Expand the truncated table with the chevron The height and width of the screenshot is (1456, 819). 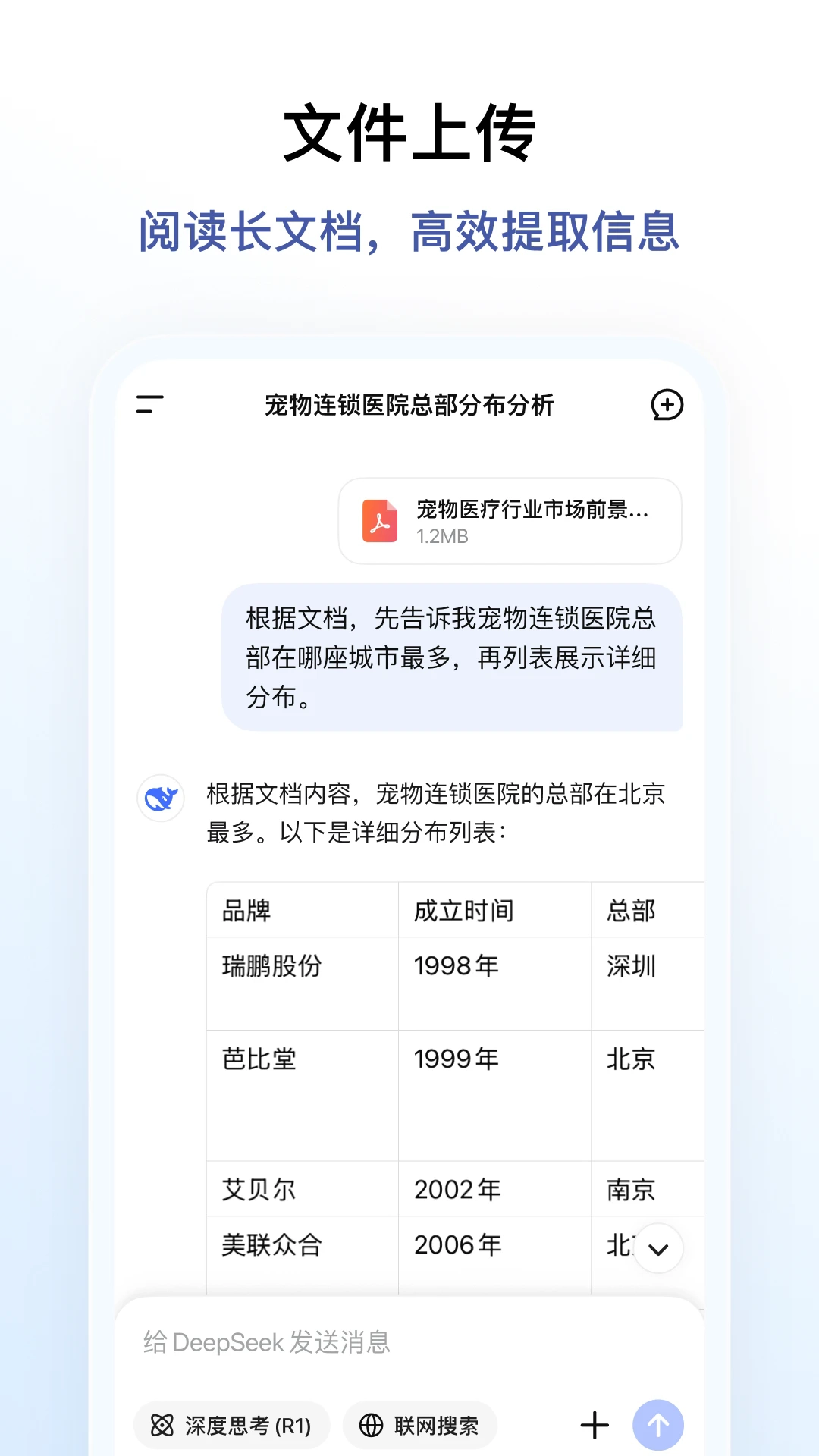pyautogui.click(x=658, y=1248)
